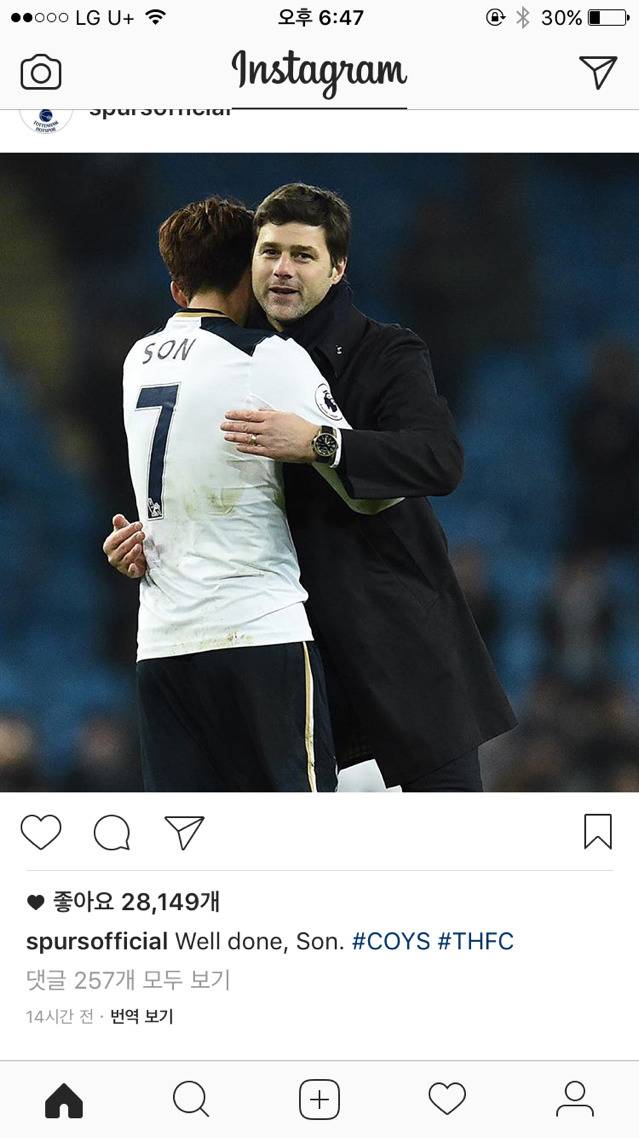Switch to the Search tab
This screenshot has width=639, height=1138.
(191, 1100)
